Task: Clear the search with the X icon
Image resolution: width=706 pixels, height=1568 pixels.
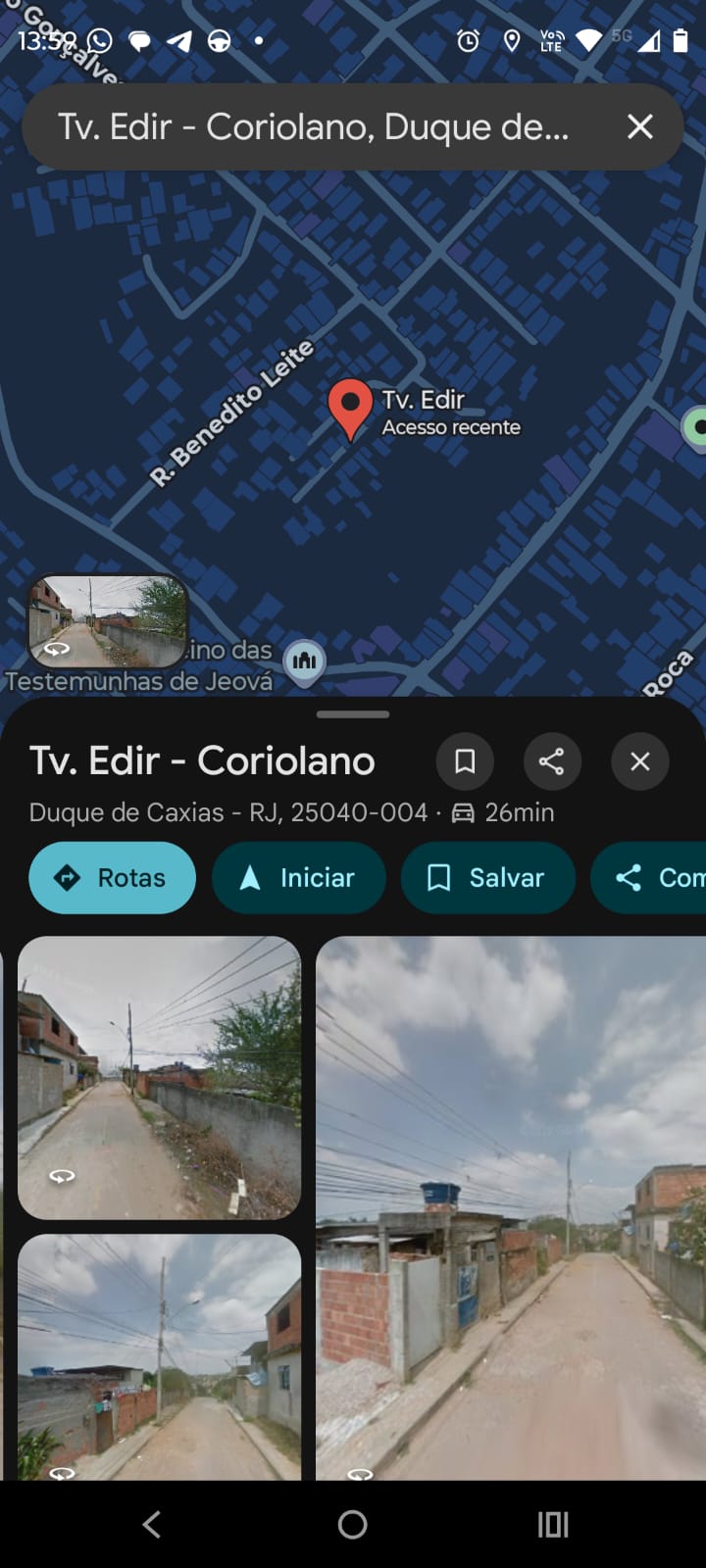Action: click(x=640, y=126)
